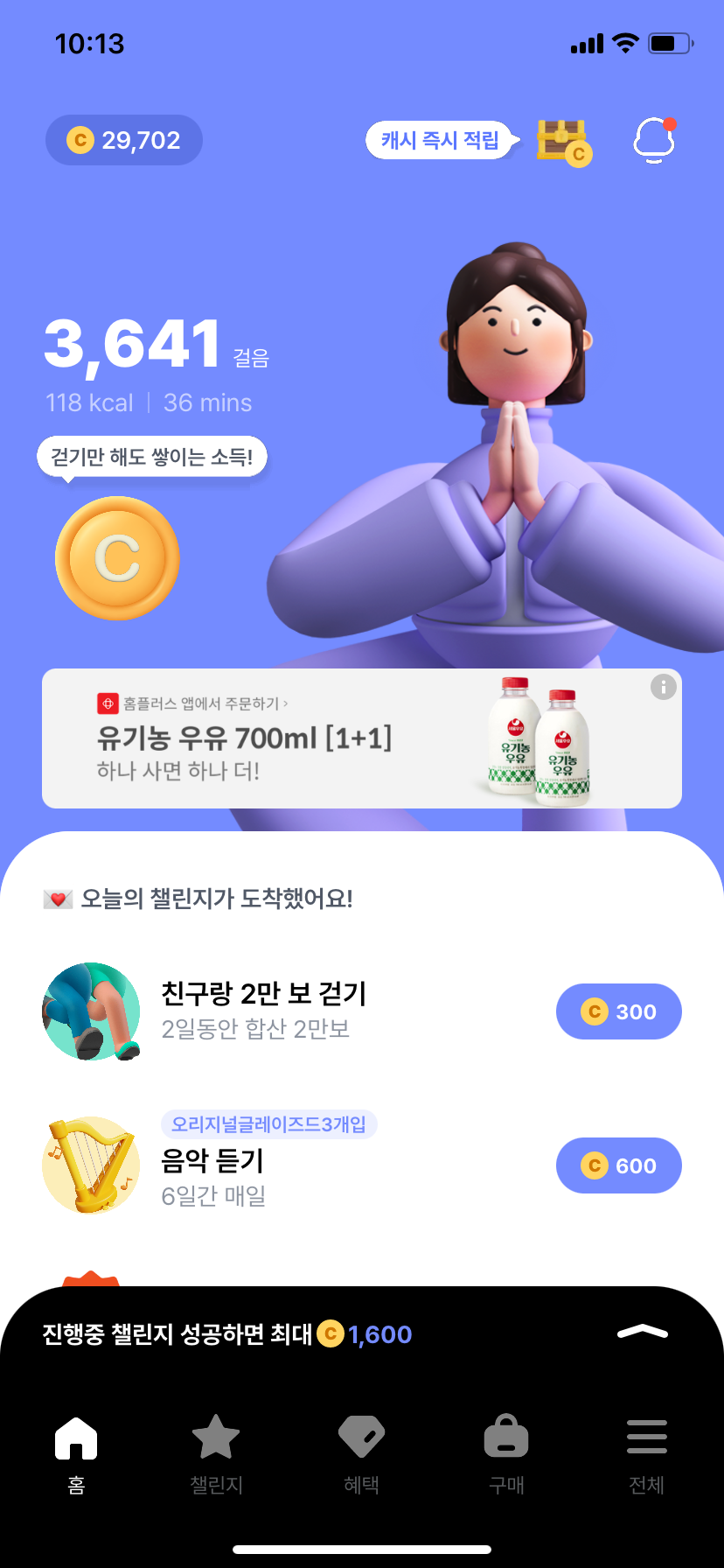The image size is (724, 1568).
Task: Open the 전체 menu tab
Action: tap(647, 1454)
